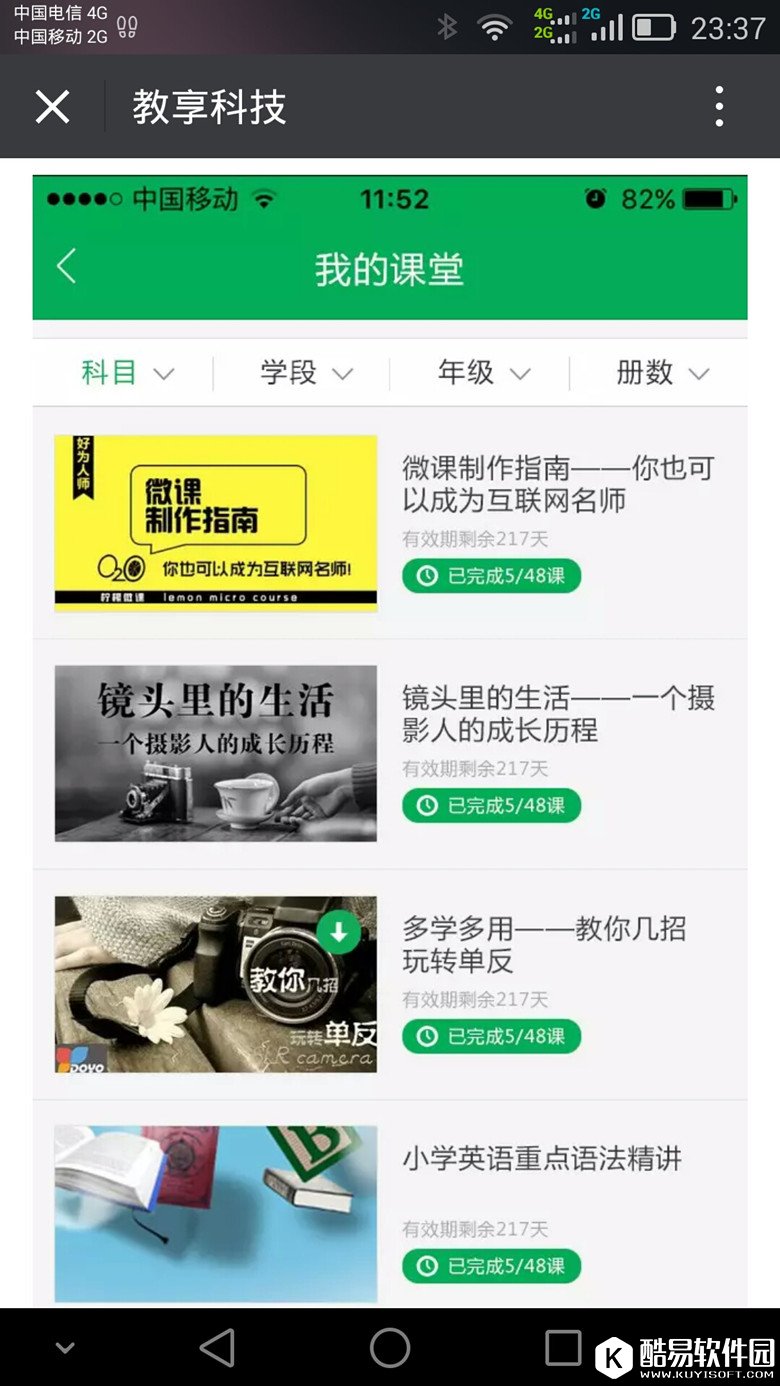Screen dimensions: 780x1386
Task: Open the three-dot menu in the top right
Action: point(718,106)
